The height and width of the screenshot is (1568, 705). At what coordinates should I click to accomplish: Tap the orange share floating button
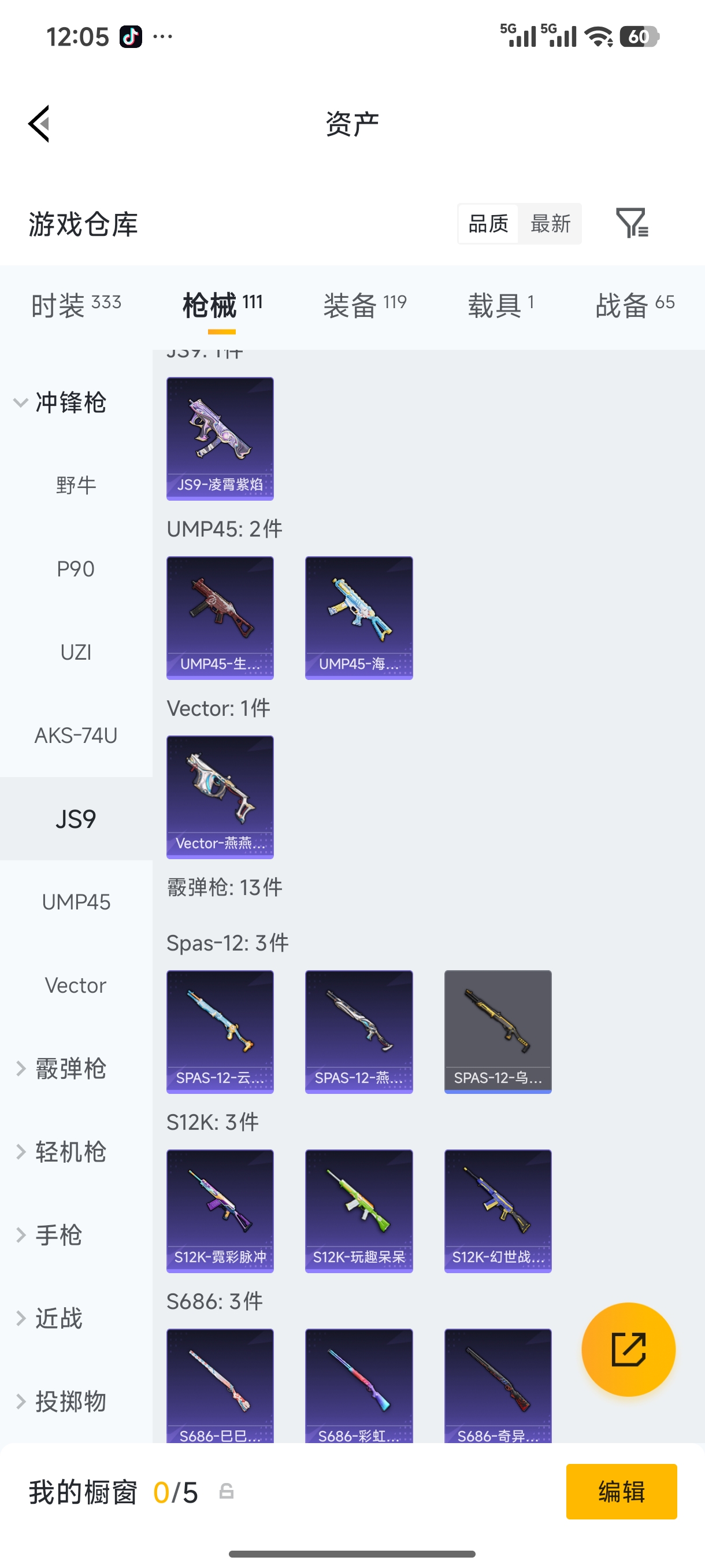pos(628,1349)
